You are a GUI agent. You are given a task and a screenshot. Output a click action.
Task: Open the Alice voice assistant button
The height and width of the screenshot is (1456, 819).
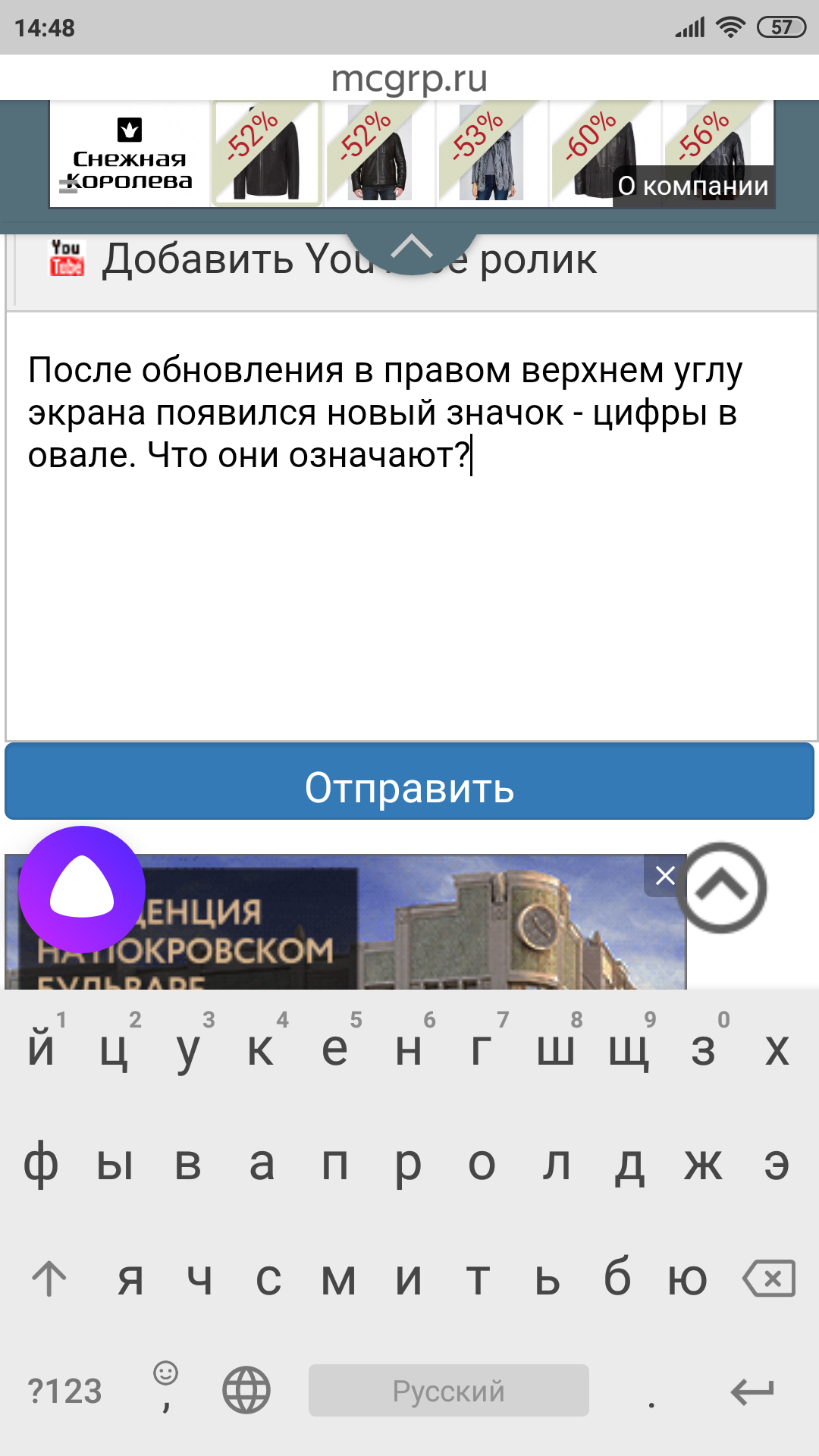click(82, 890)
